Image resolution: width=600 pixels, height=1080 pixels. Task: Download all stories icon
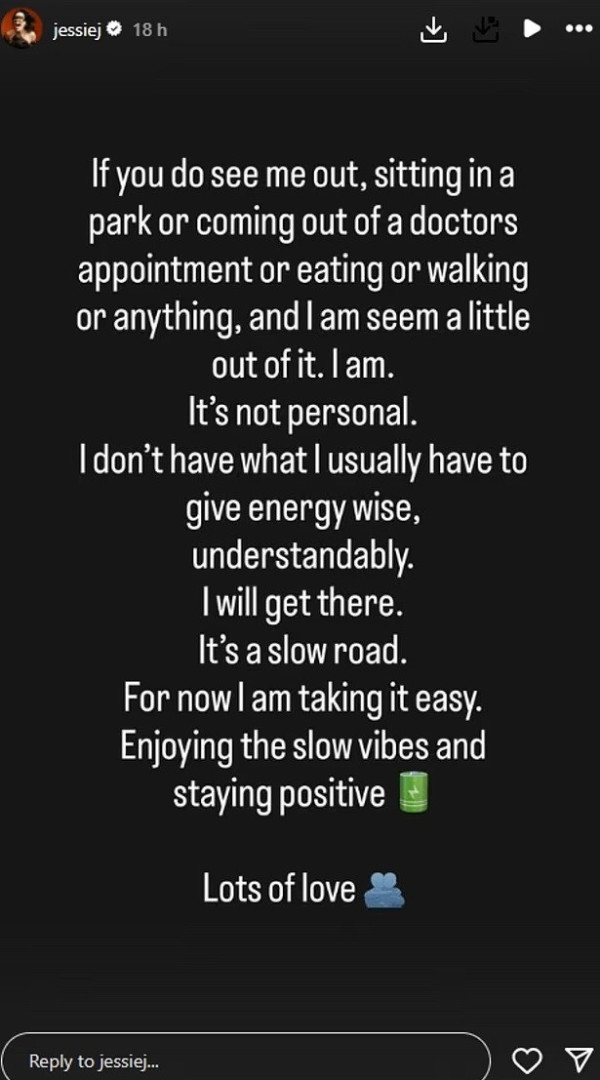(x=485, y=30)
